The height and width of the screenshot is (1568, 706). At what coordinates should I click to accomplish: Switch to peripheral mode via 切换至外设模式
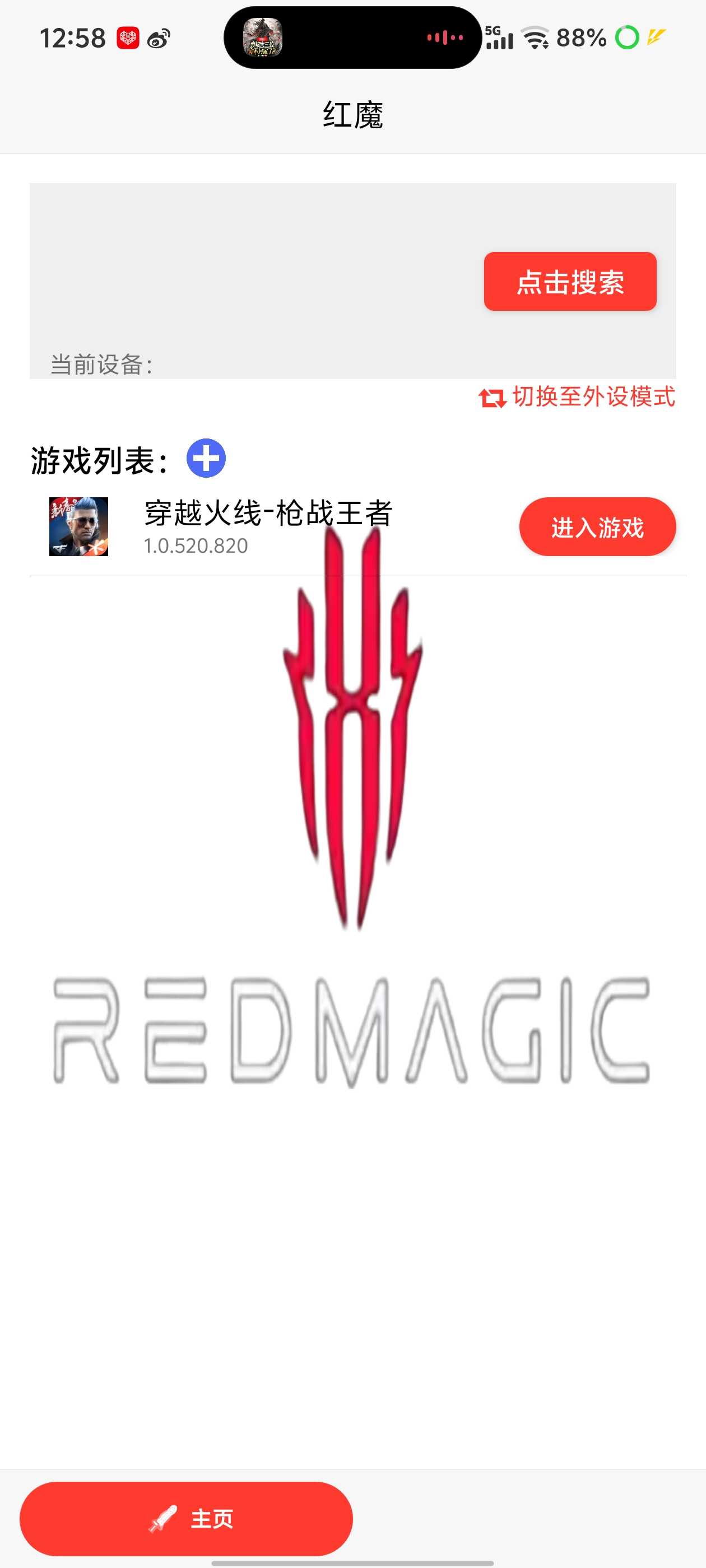pyautogui.click(x=577, y=397)
